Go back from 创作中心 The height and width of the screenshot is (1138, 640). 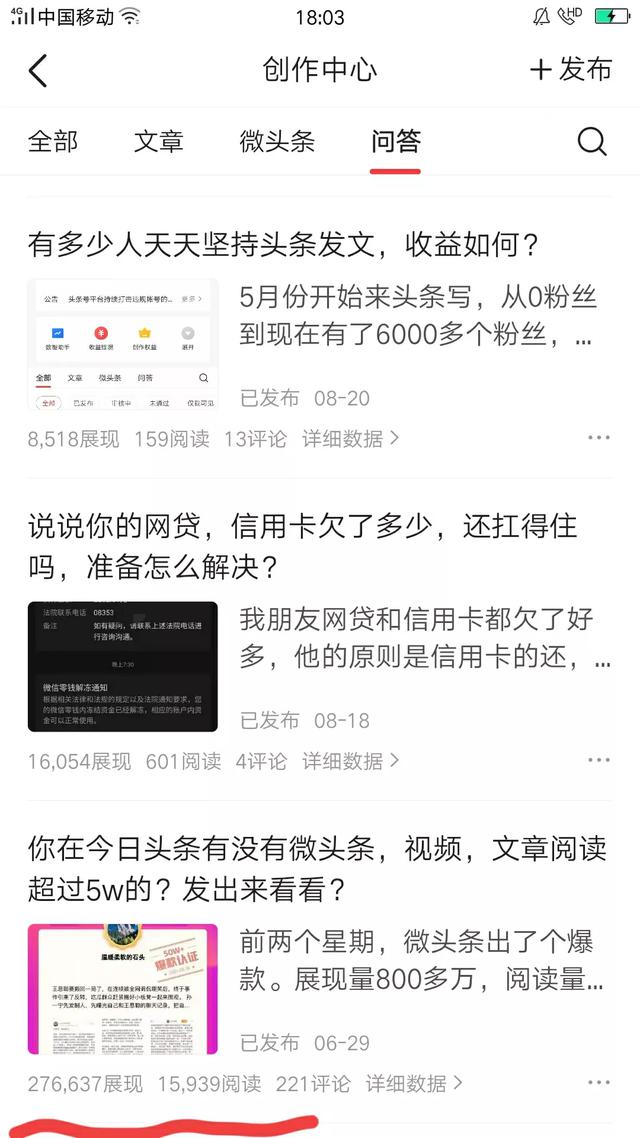pyautogui.click(x=38, y=70)
